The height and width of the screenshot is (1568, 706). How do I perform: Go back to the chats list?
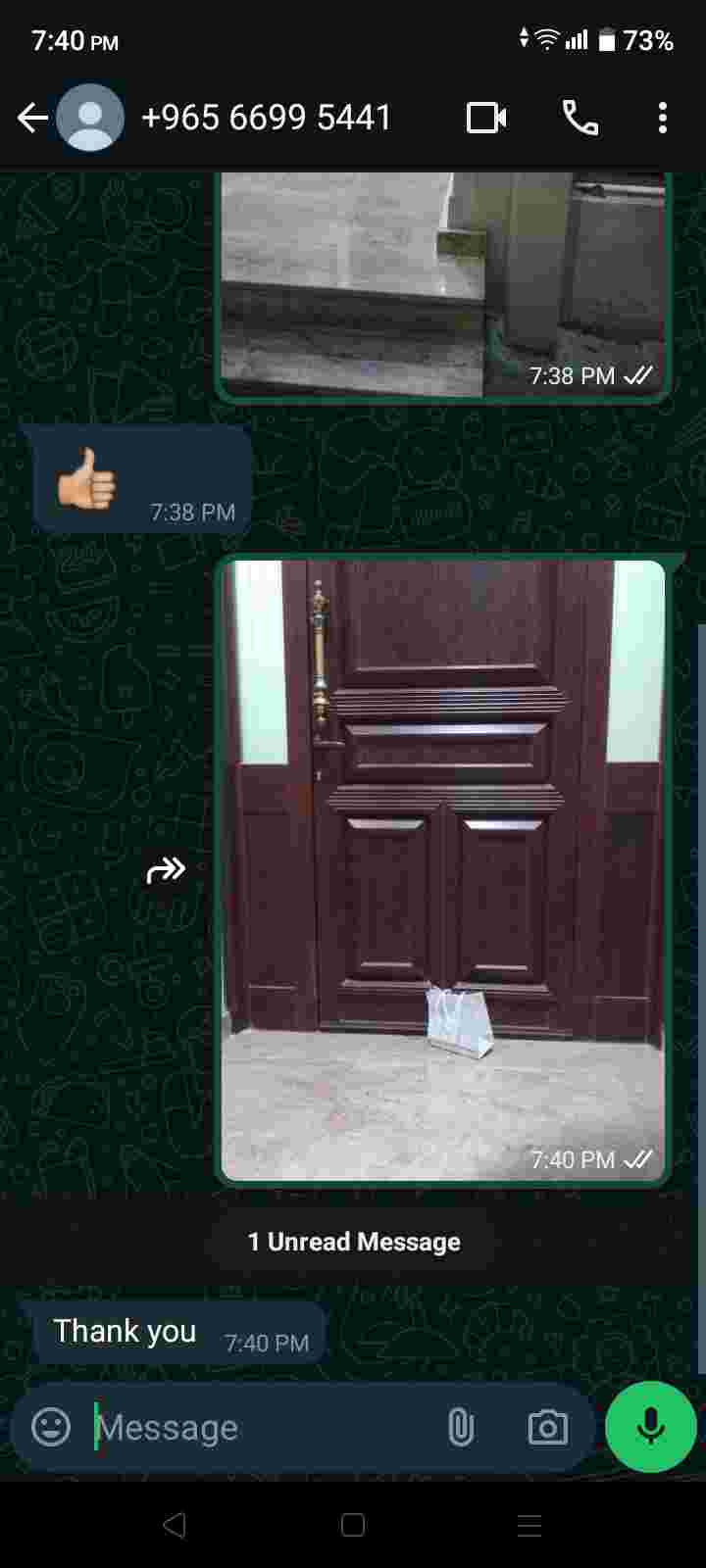[x=32, y=119]
